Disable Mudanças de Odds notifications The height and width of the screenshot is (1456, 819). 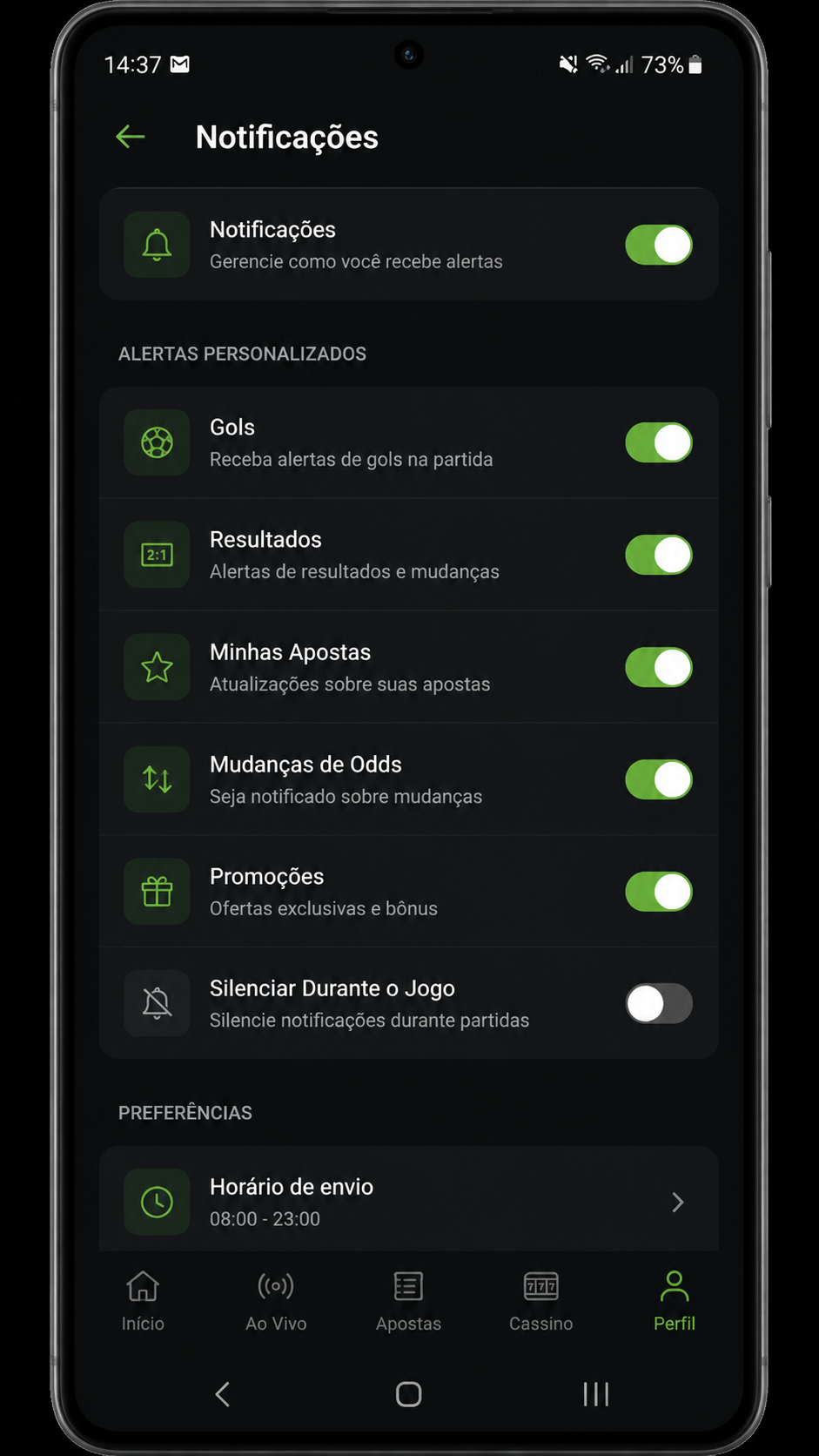click(x=659, y=779)
